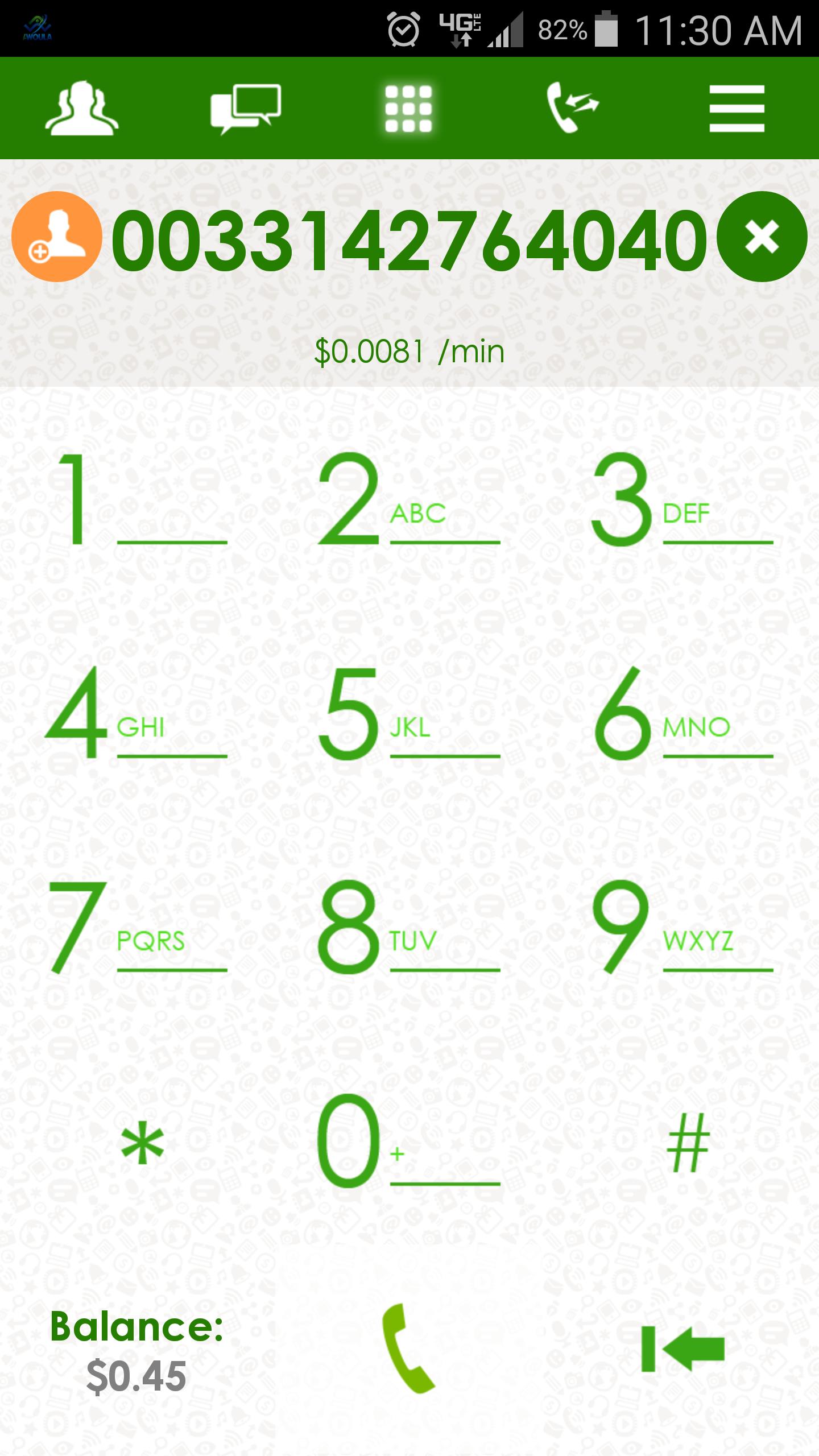This screenshot has height=1456, width=819.
Task: Select the dial pad tab
Action: 408,108
